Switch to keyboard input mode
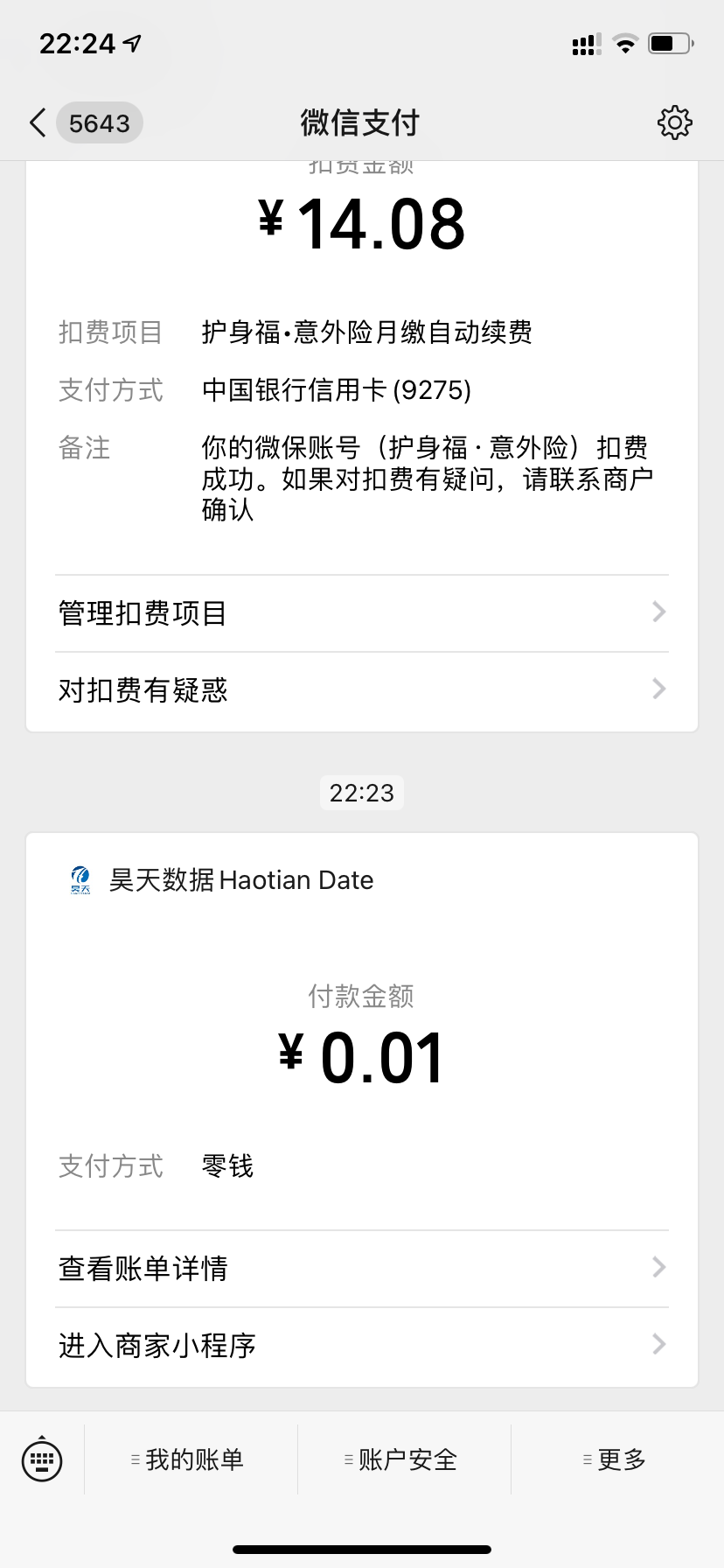 coord(42,1459)
